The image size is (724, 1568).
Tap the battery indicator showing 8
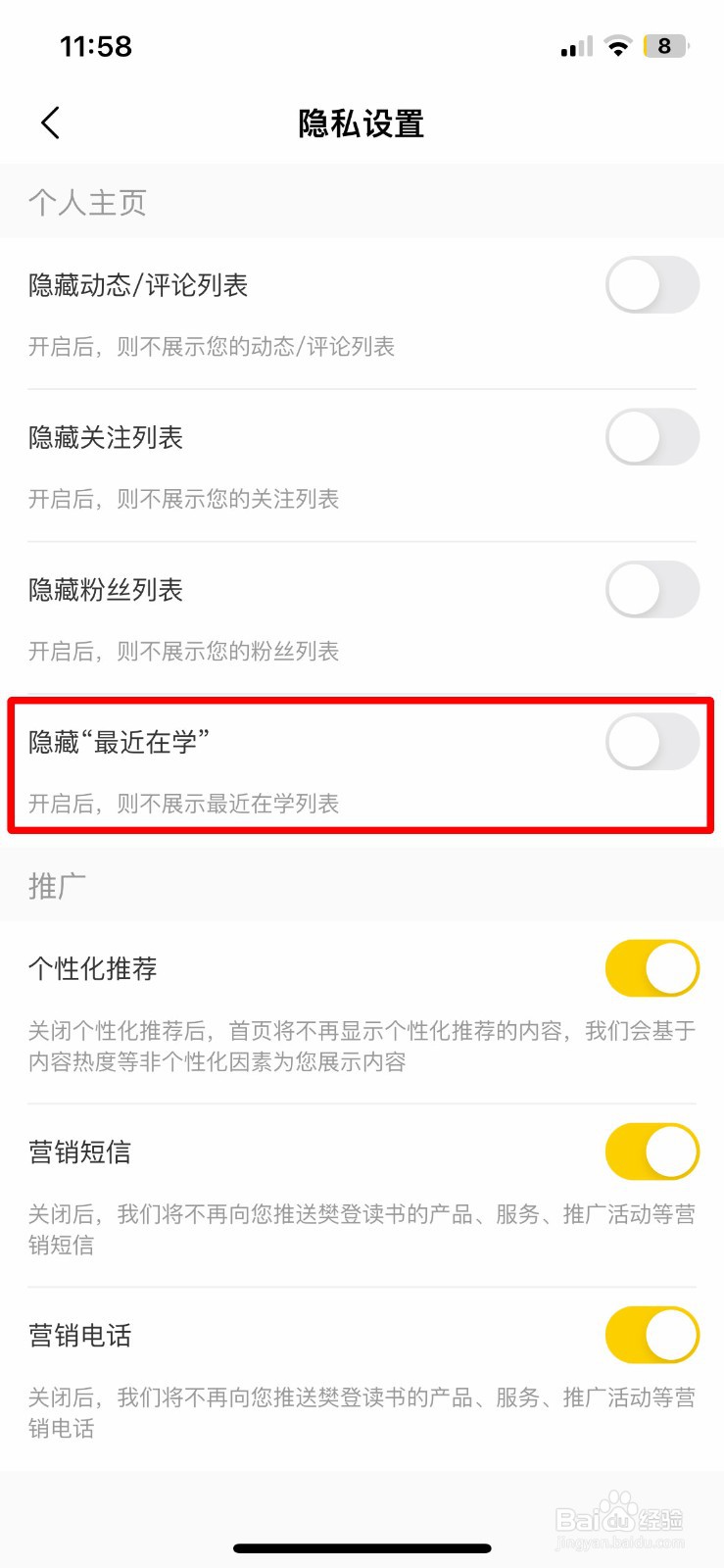click(662, 45)
